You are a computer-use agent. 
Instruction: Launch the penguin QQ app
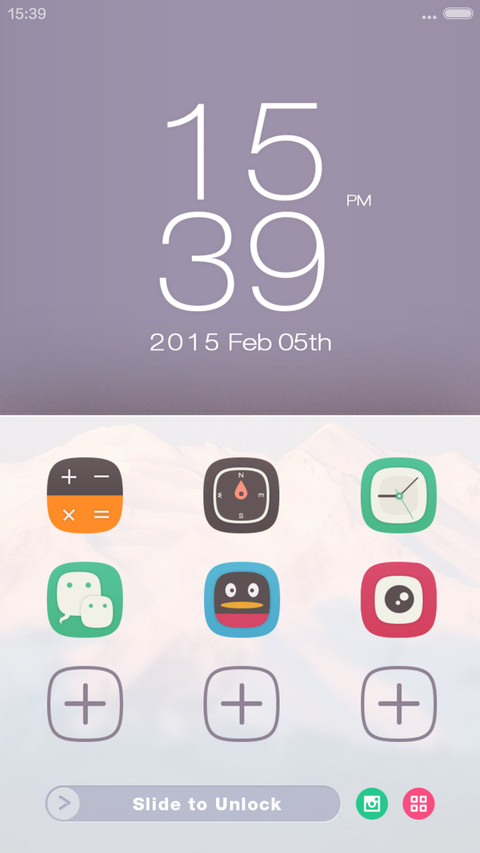(242, 599)
